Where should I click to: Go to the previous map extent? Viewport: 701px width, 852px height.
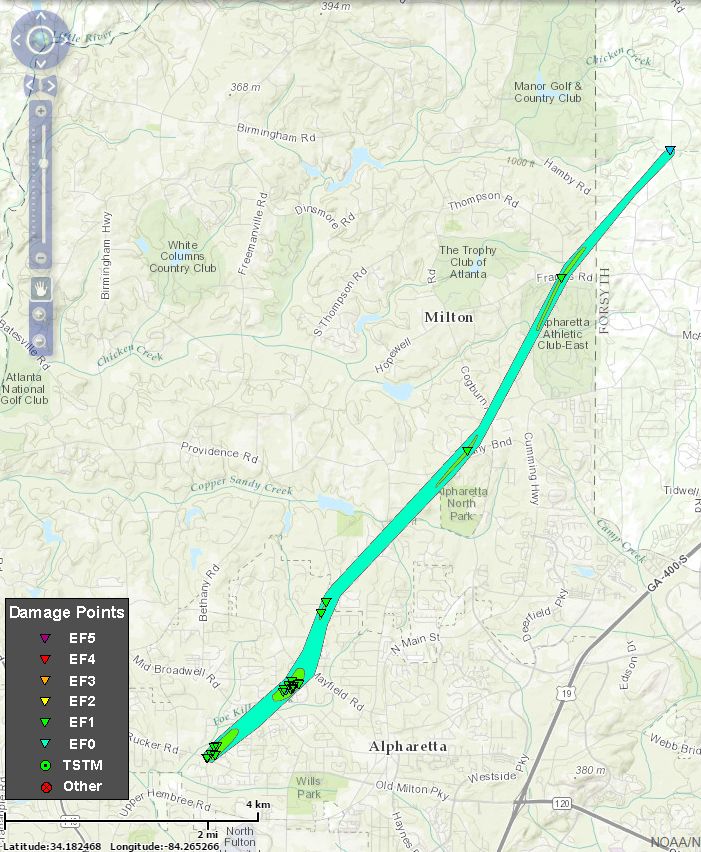pos(32,85)
